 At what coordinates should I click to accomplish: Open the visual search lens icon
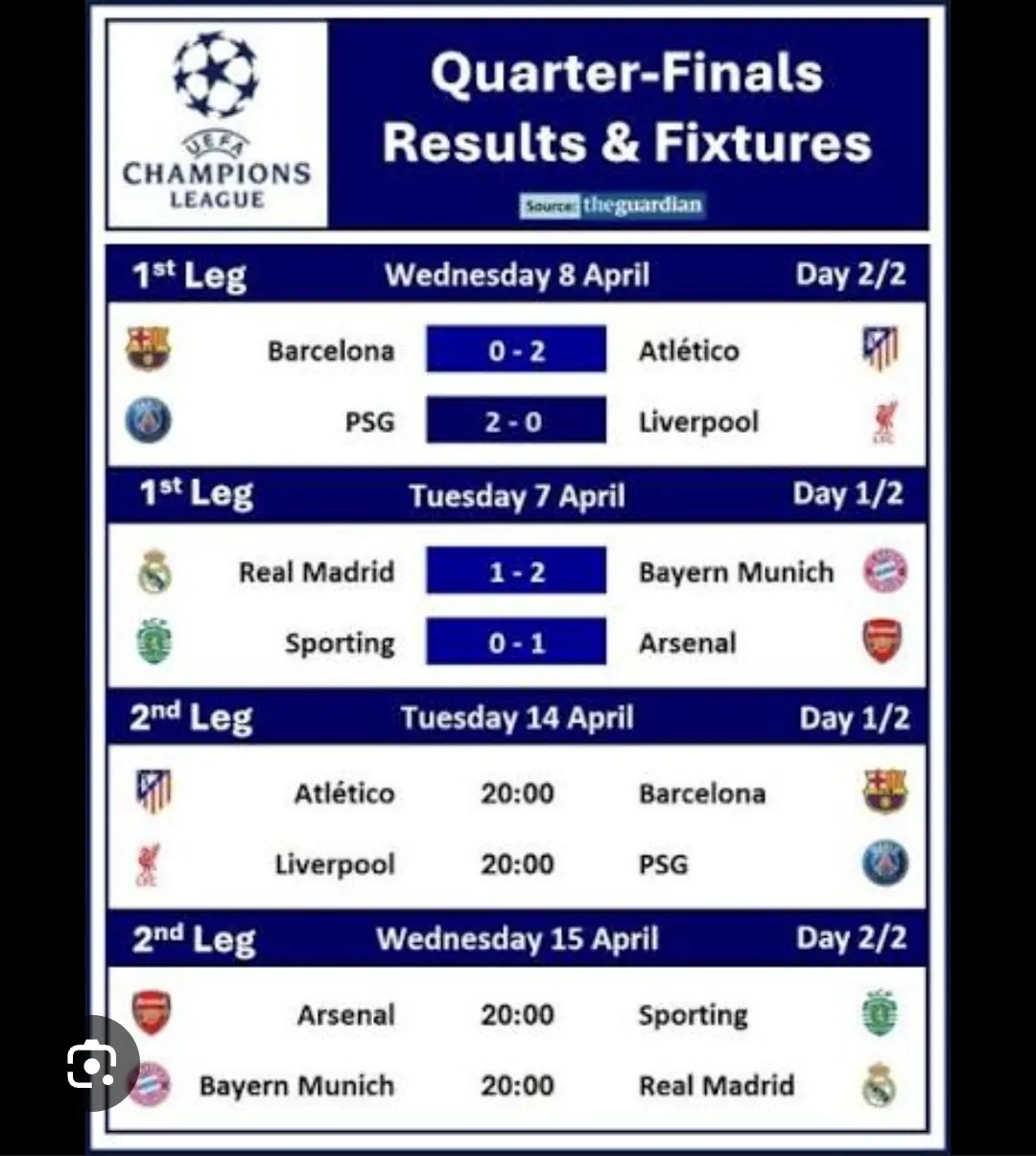pos(92,1064)
